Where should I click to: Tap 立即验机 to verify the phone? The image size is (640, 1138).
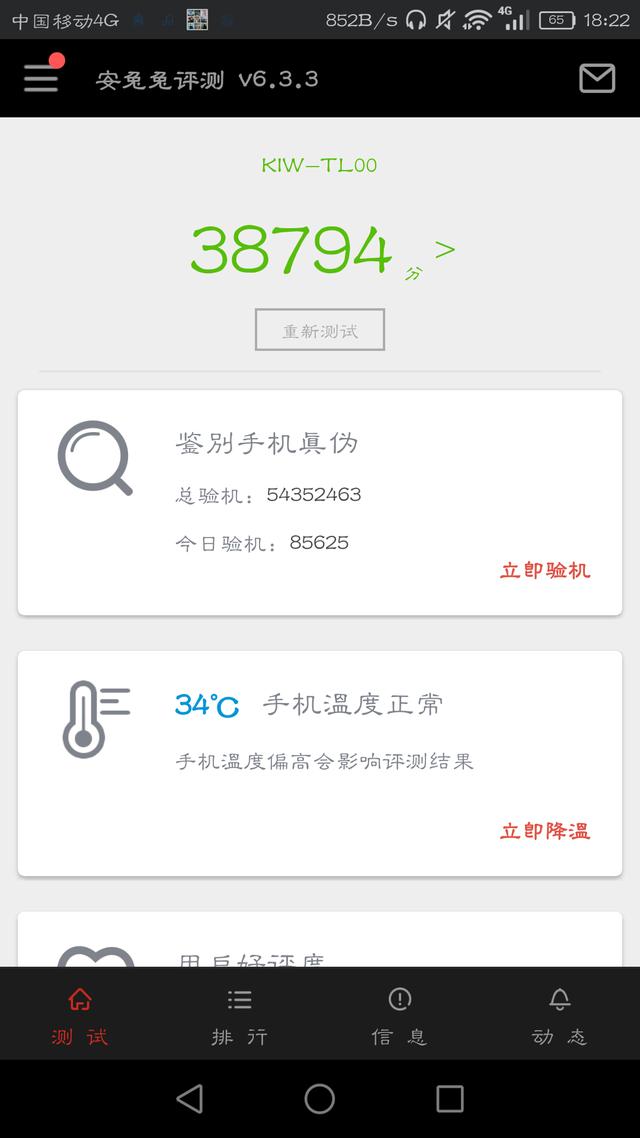(545, 571)
